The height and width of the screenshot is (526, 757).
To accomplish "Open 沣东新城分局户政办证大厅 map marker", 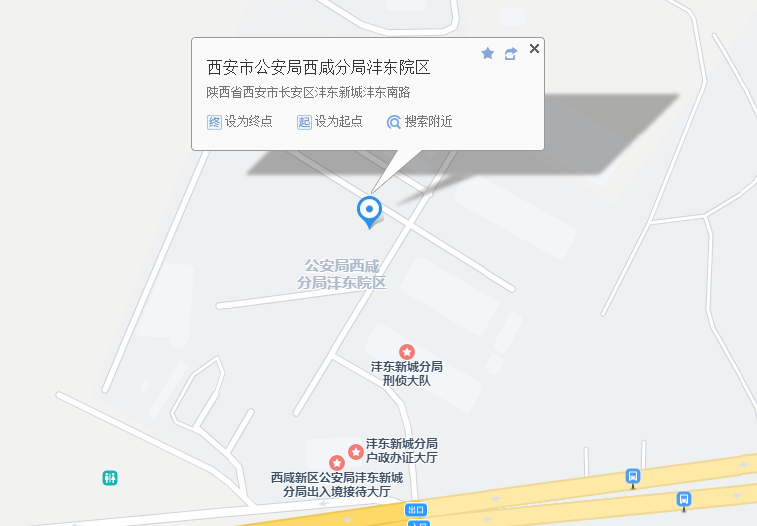I will [x=355, y=451].
